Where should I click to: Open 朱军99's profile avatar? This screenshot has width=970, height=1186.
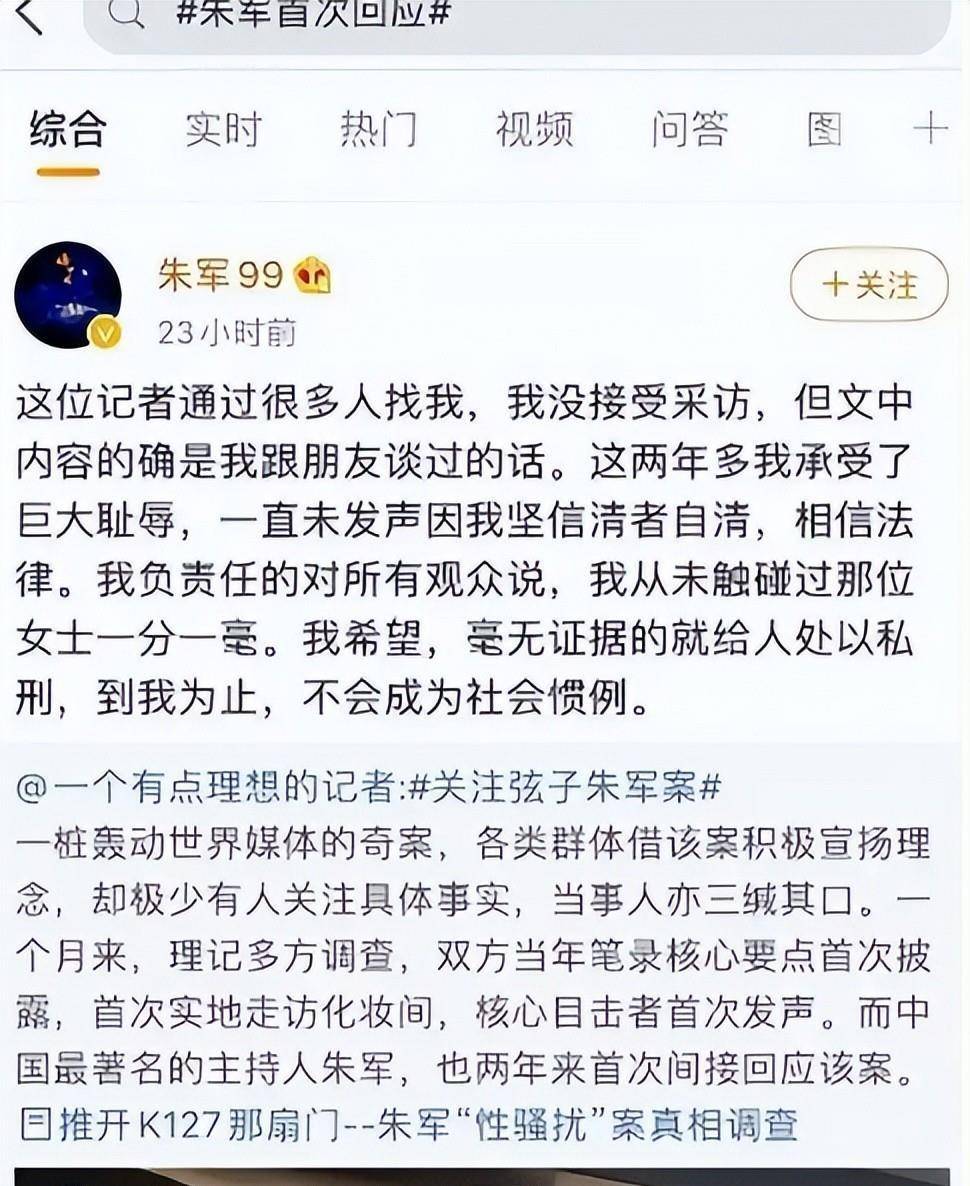[68, 295]
